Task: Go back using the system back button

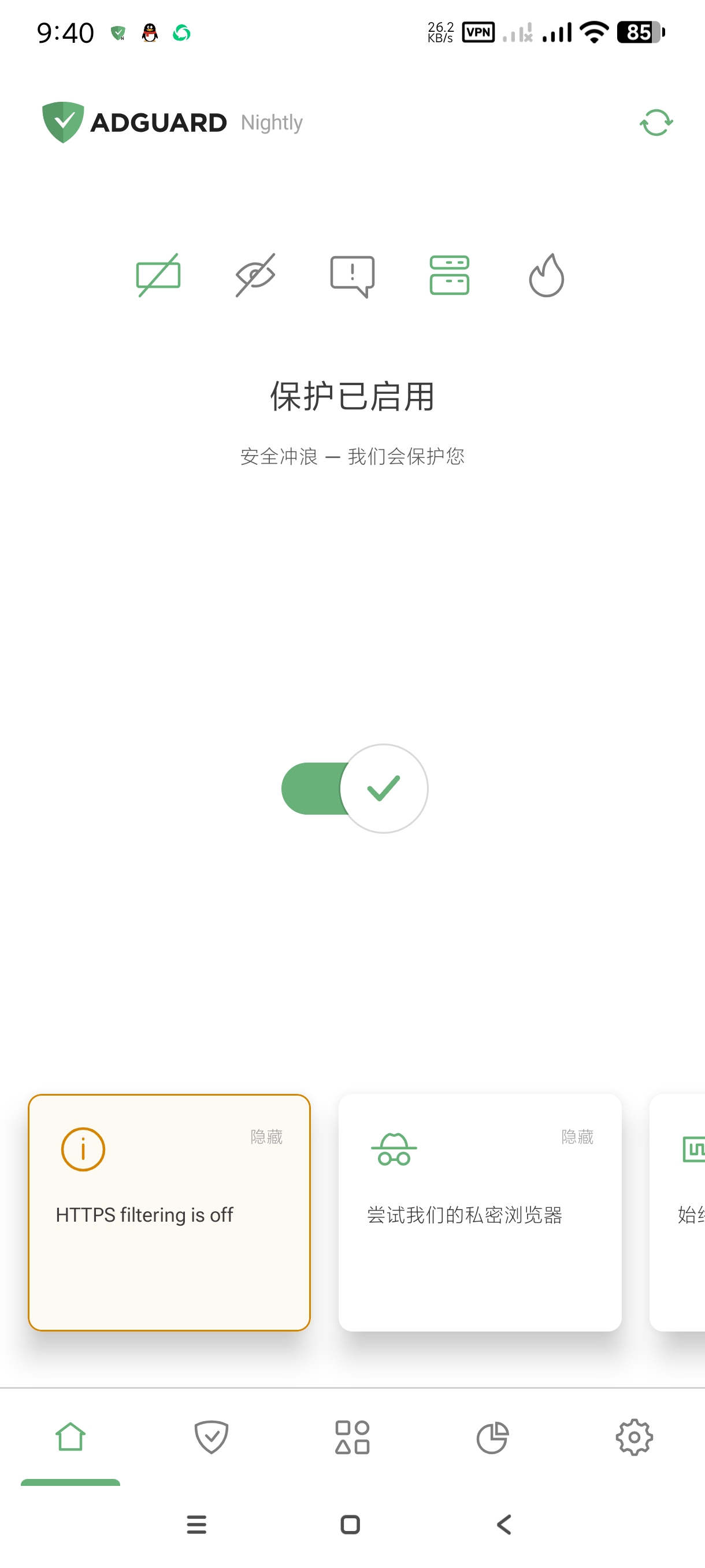Action: point(504,1525)
